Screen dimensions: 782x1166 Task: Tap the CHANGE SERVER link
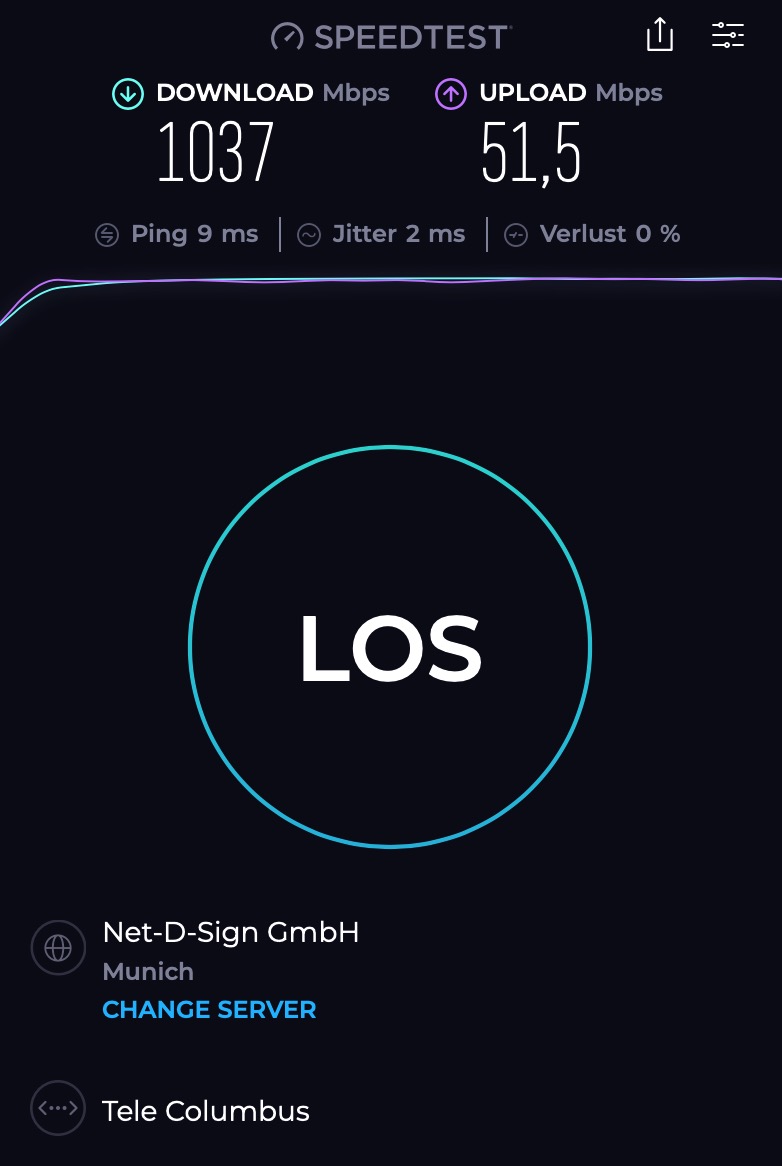click(209, 1010)
